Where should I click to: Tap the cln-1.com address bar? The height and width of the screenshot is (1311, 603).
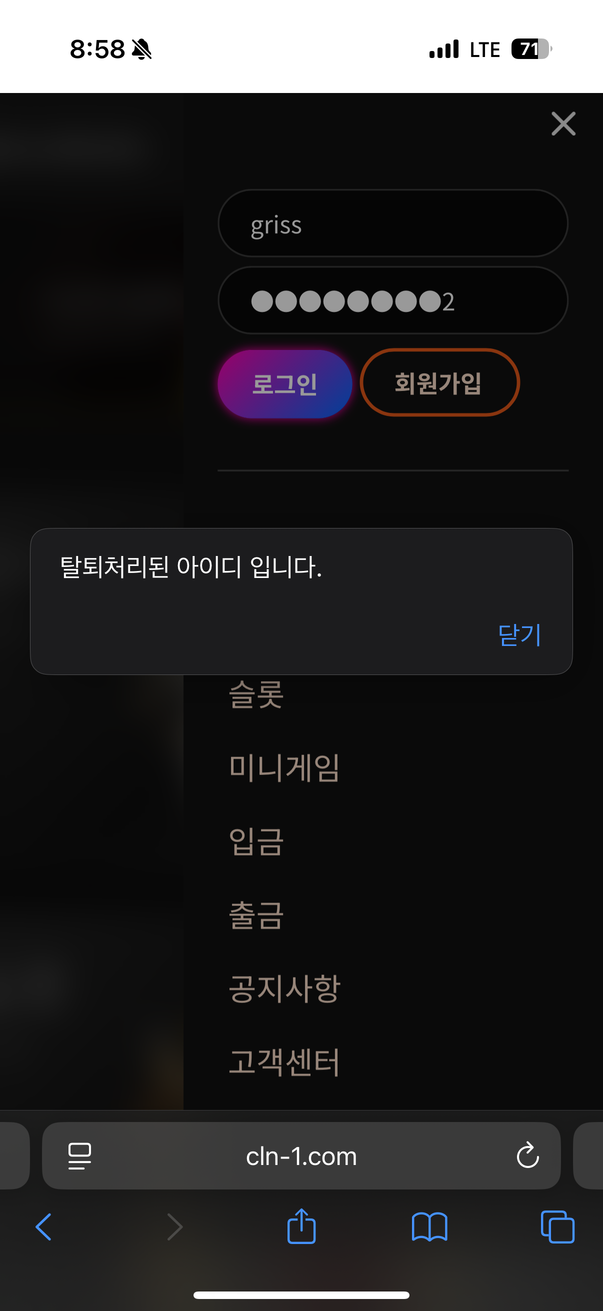tap(301, 1157)
